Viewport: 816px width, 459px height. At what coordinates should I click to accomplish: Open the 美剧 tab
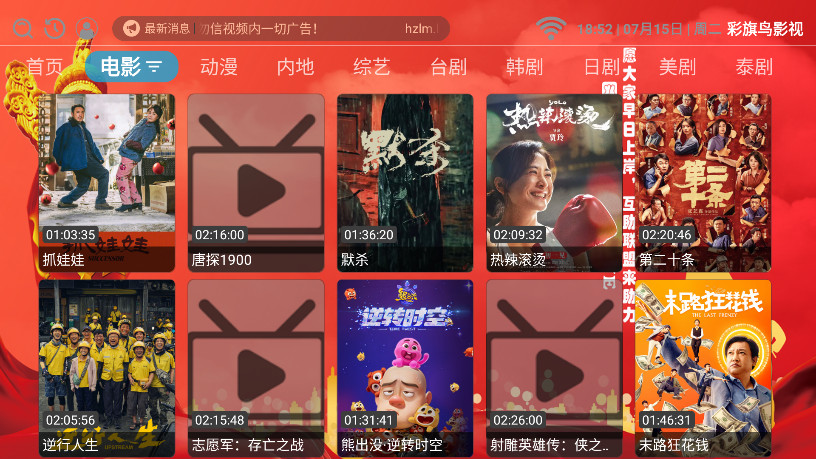(677, 67)
